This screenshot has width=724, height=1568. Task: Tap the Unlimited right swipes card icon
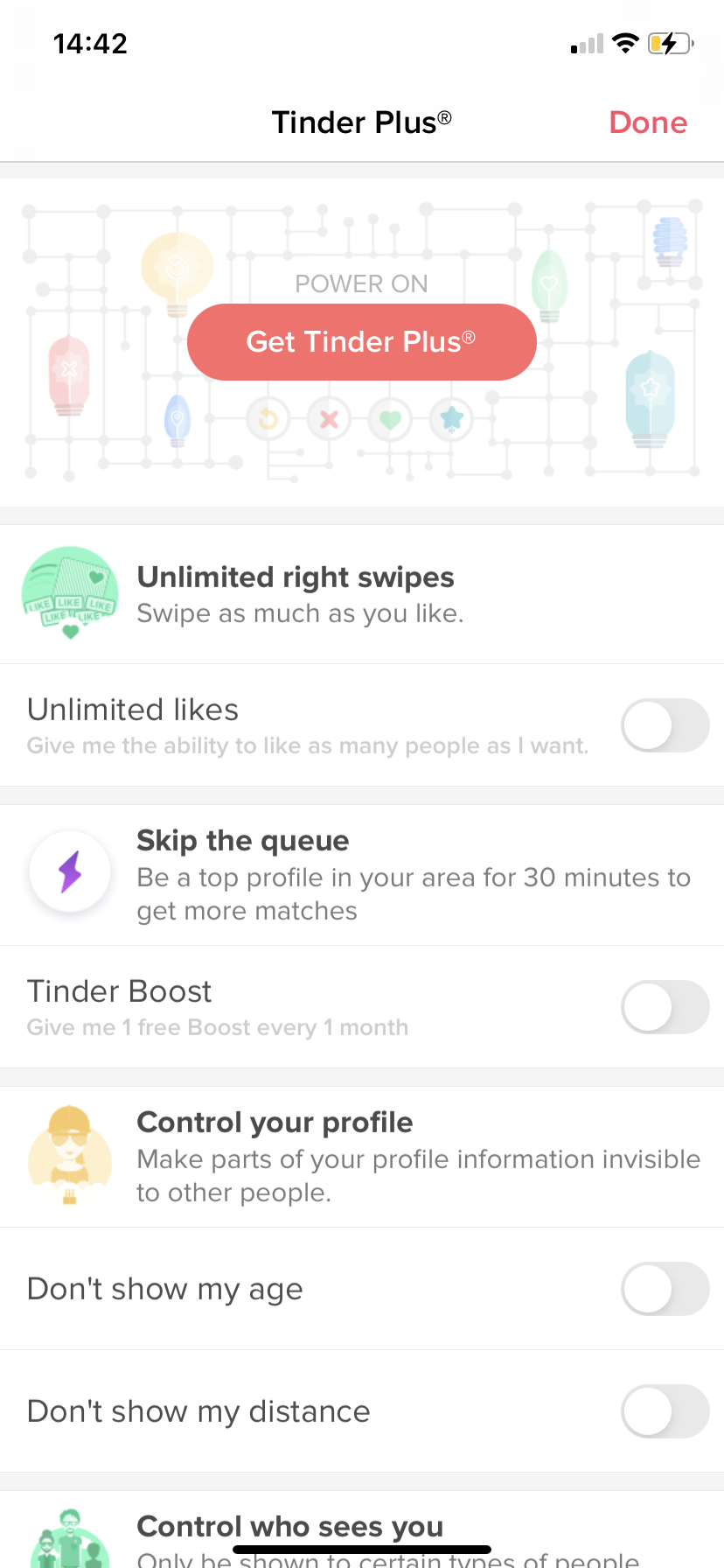[x=70, y=592]
